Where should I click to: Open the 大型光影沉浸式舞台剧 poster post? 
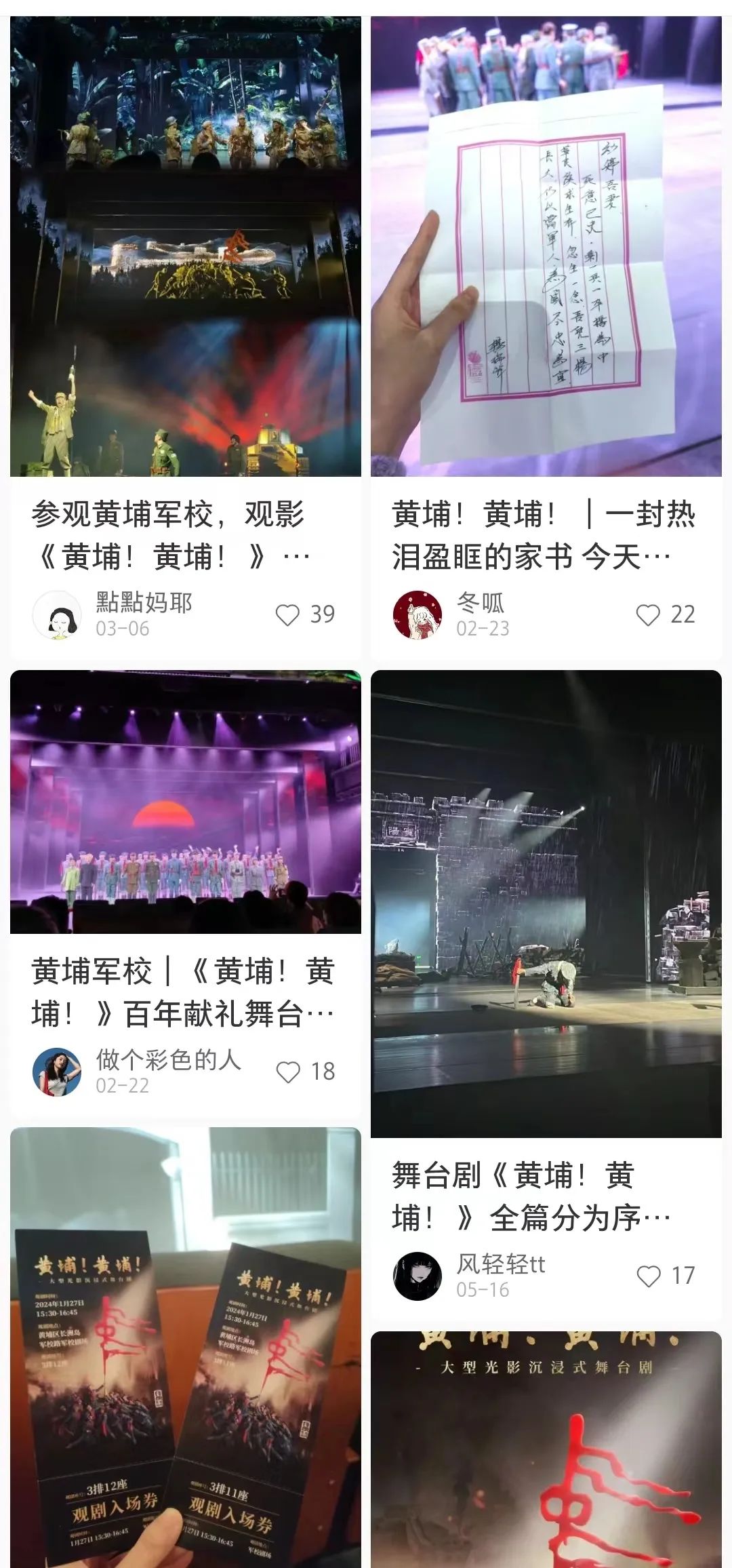pyautogui.click(x=546, y=1451)
